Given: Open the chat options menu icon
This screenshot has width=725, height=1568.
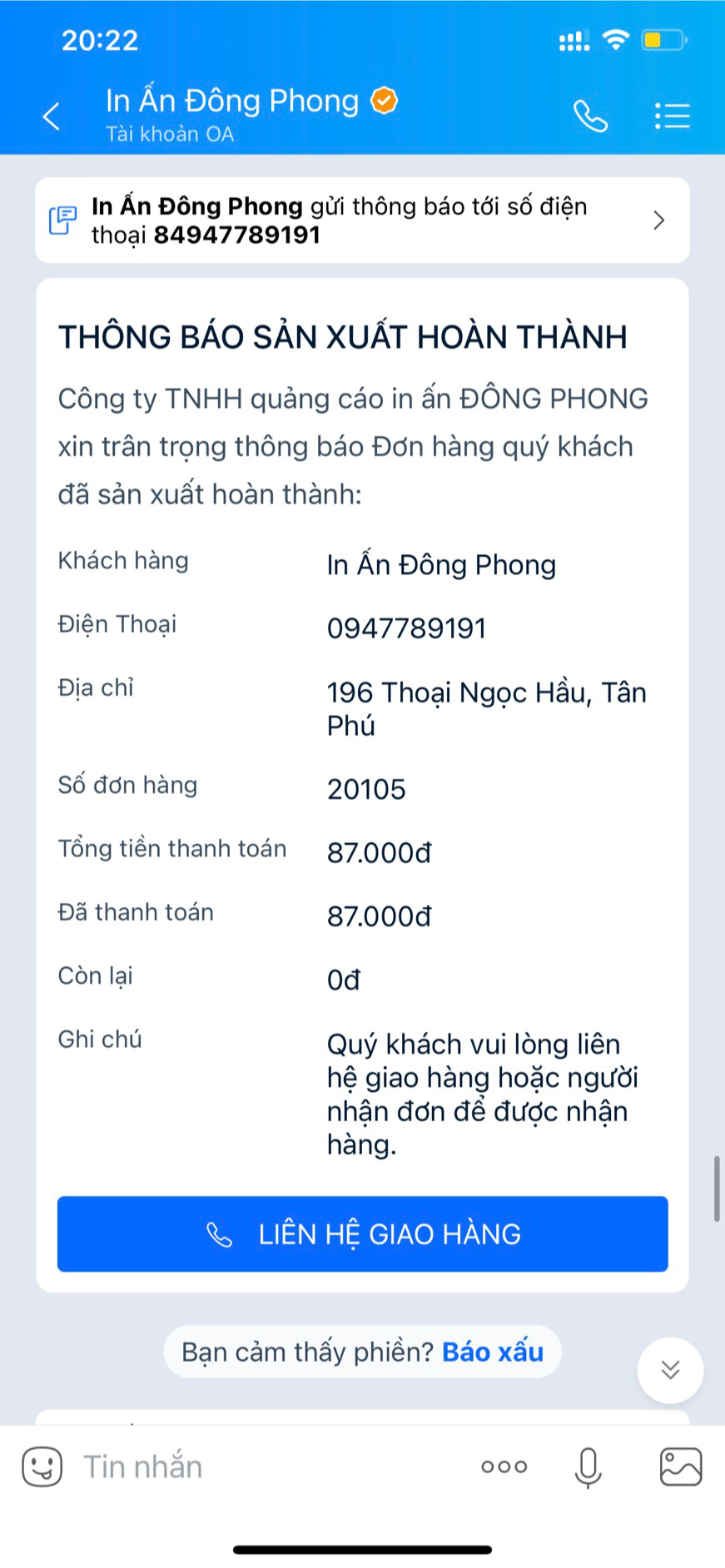Looking at the screenshot, I should click(672, 117).
